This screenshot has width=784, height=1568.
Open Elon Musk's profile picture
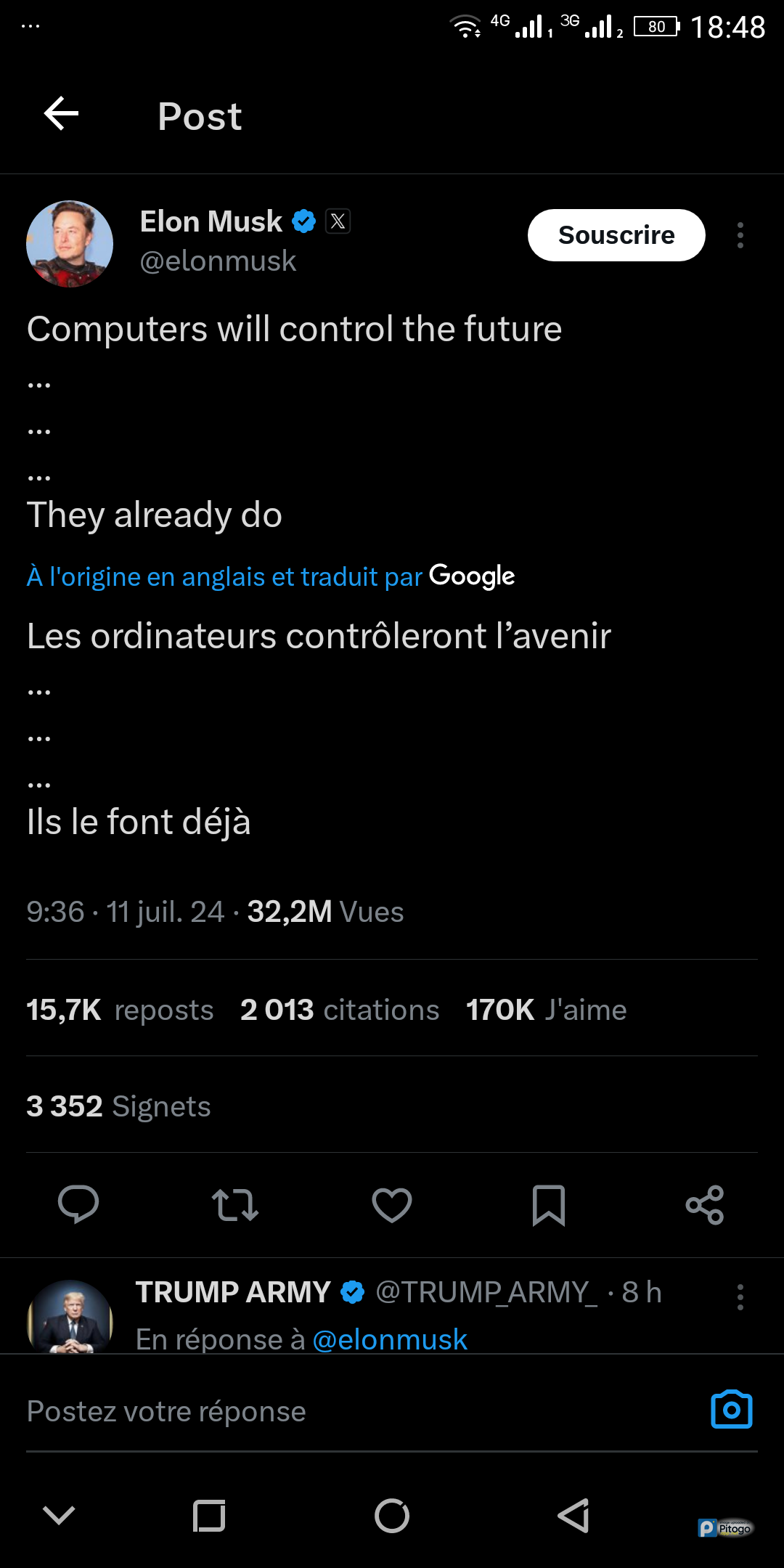point(70,244)
